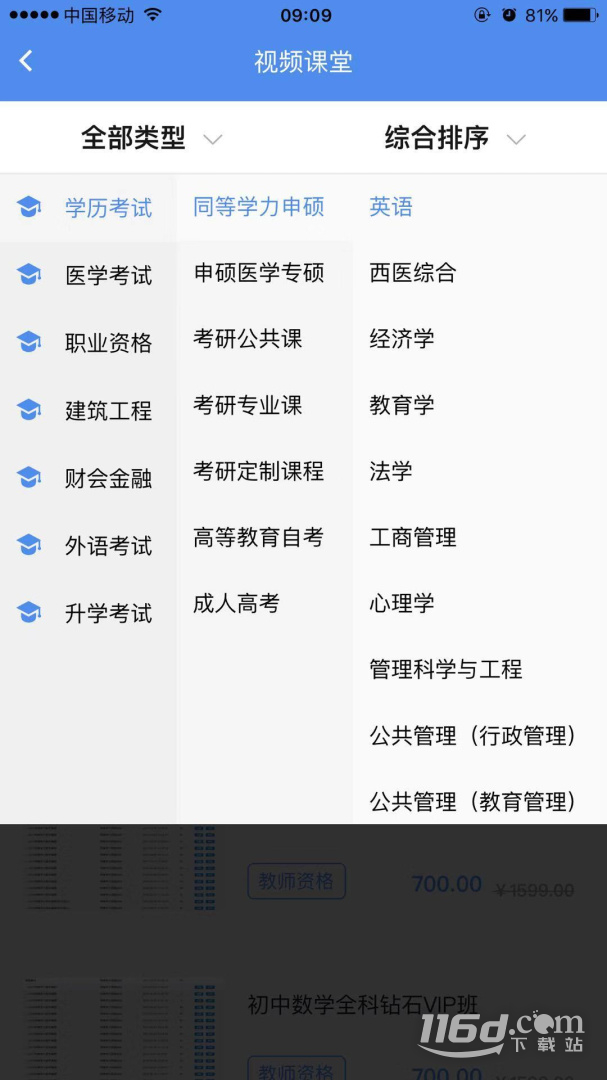Screen dimensions: 607x1080
Task: Select the 医学考试 category
Action: click(x=88, y=276)
